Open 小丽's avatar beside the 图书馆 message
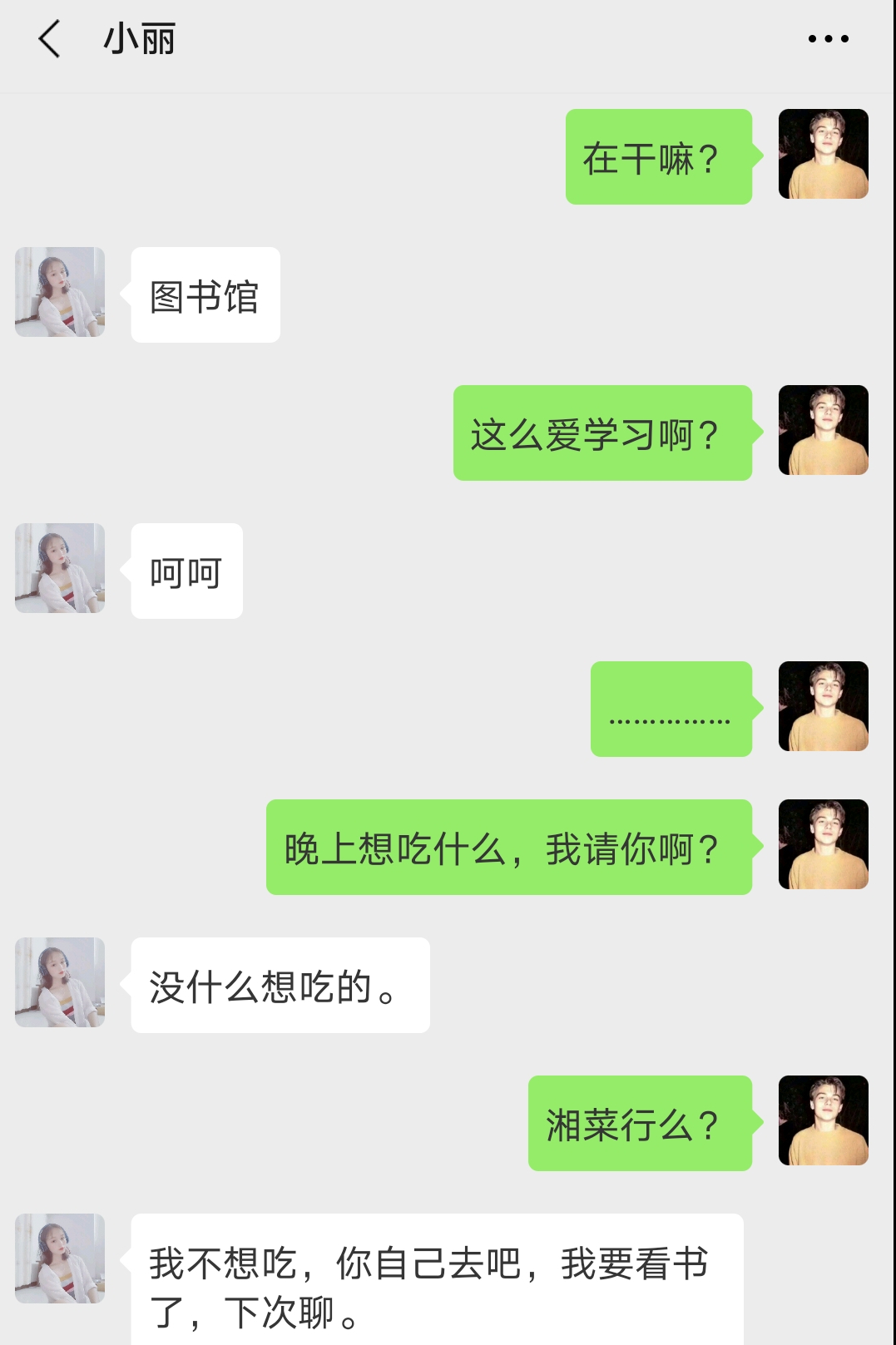The width and height of the screenshot is (896, 1345). [60, 292]
